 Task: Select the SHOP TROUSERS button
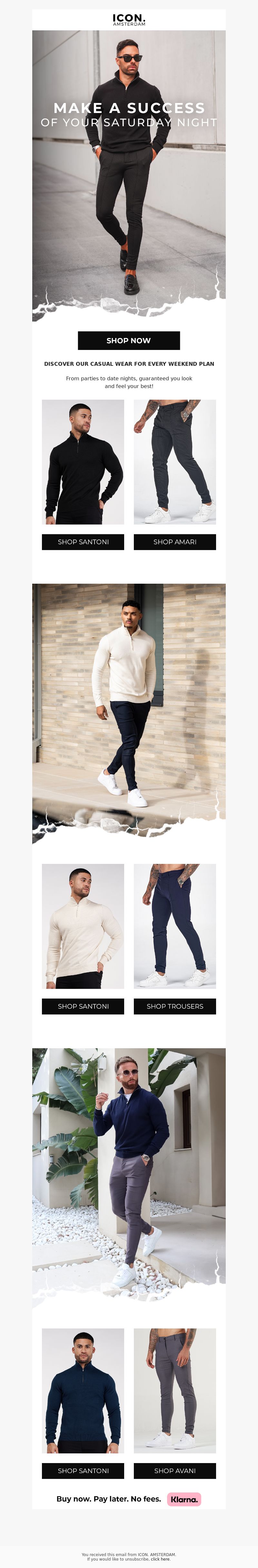175,1006
